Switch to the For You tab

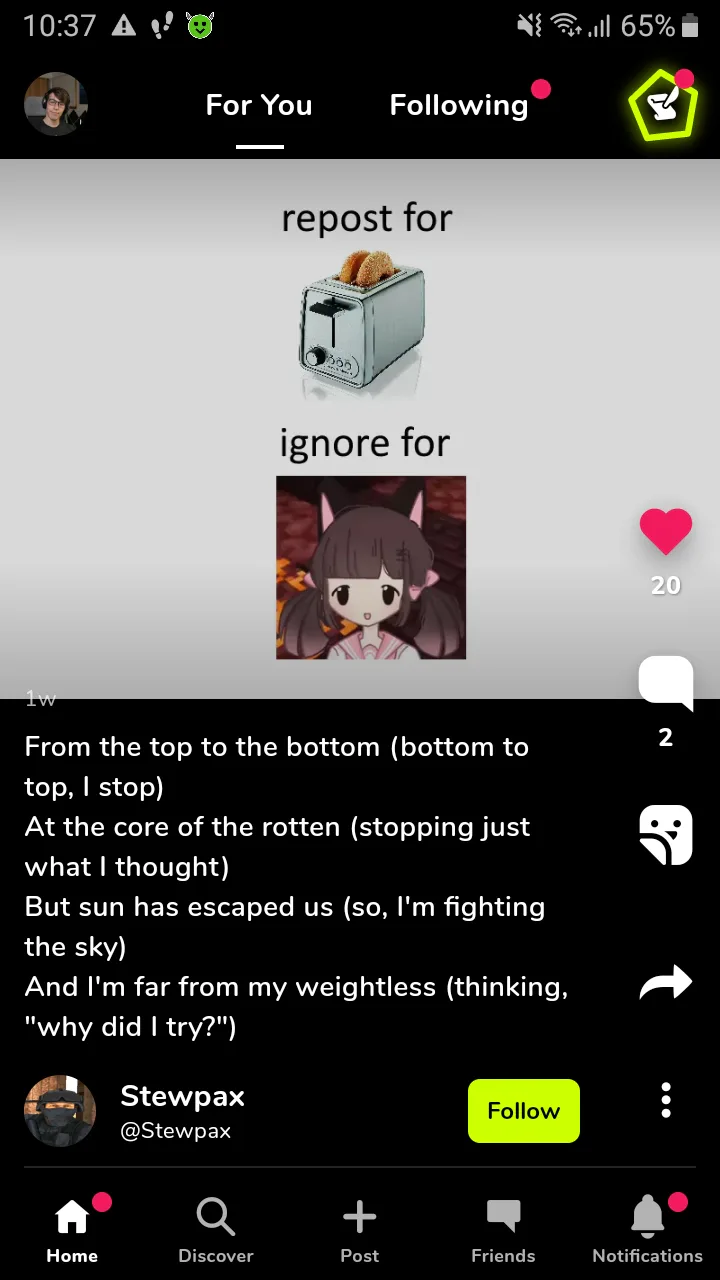pyautogui.click(x=259, y=105)
